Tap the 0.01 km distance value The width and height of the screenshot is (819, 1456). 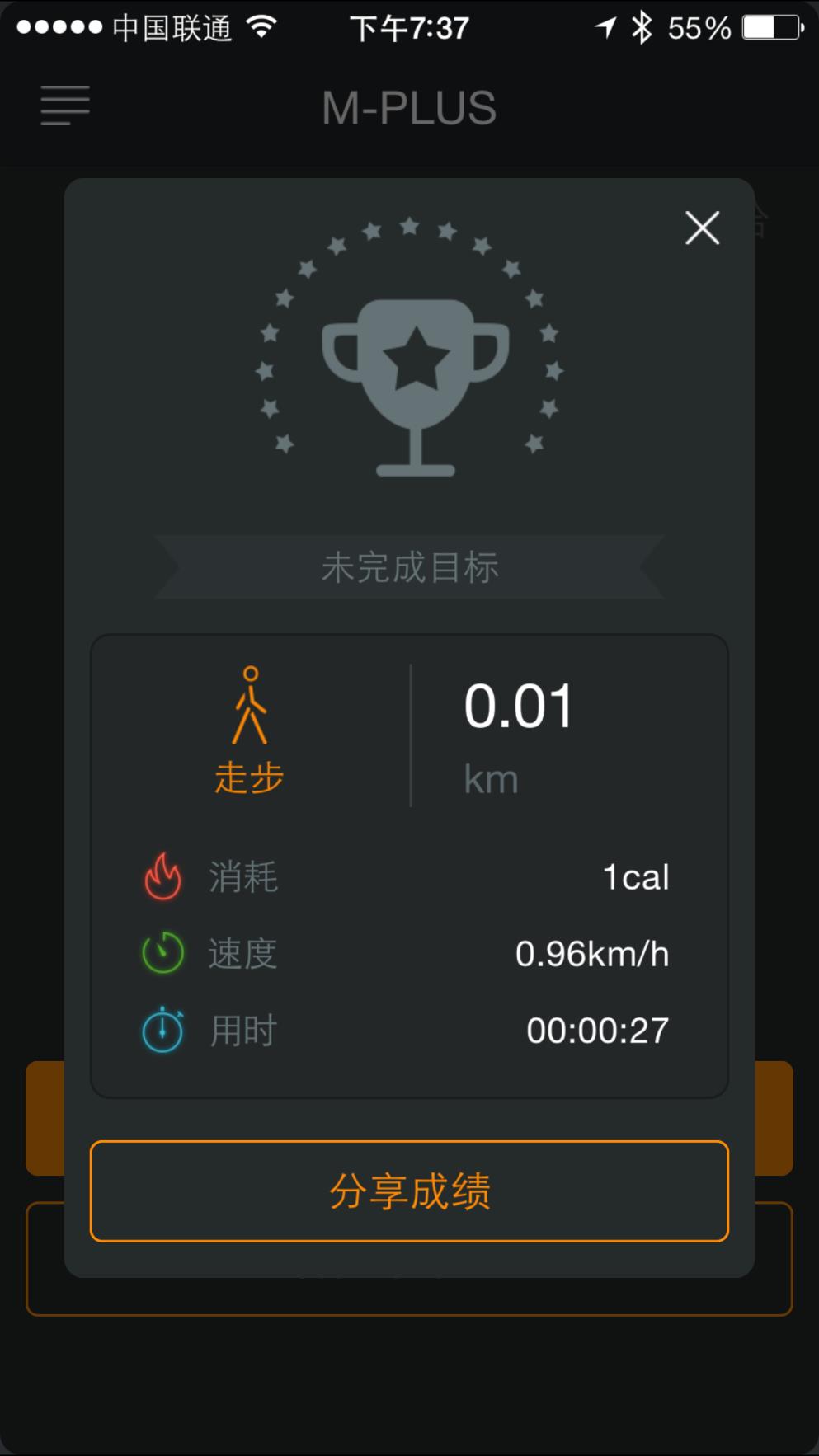point(518,705)
